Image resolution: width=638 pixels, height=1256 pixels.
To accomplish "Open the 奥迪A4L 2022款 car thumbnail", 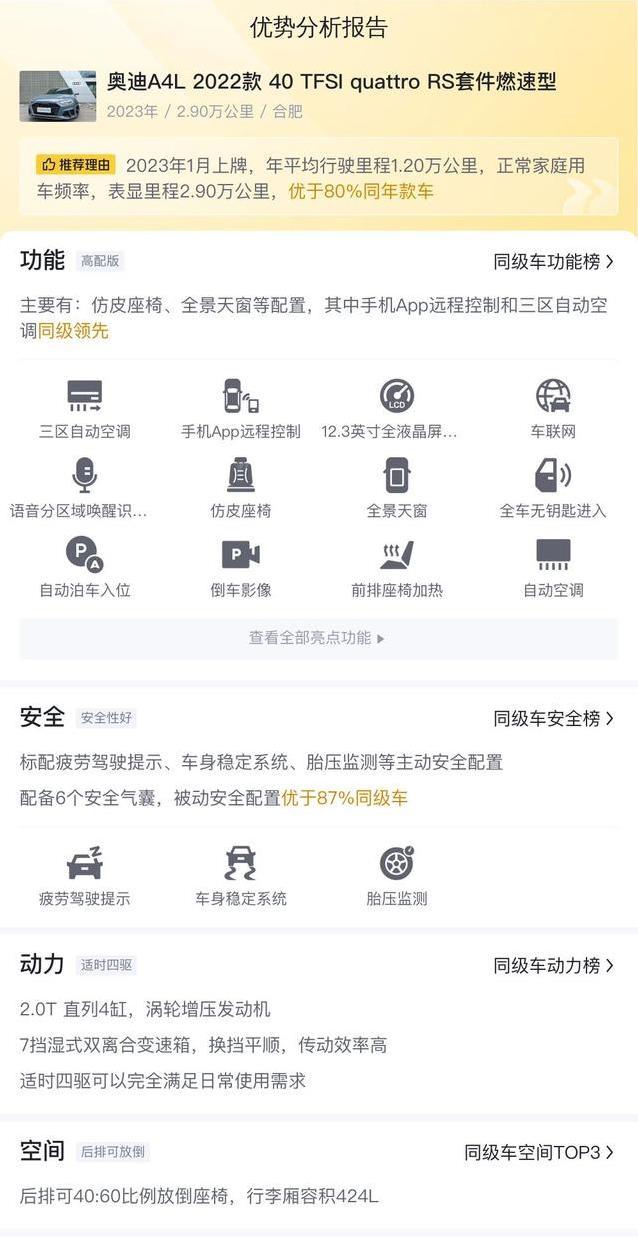I will click(x=58, y=96).
